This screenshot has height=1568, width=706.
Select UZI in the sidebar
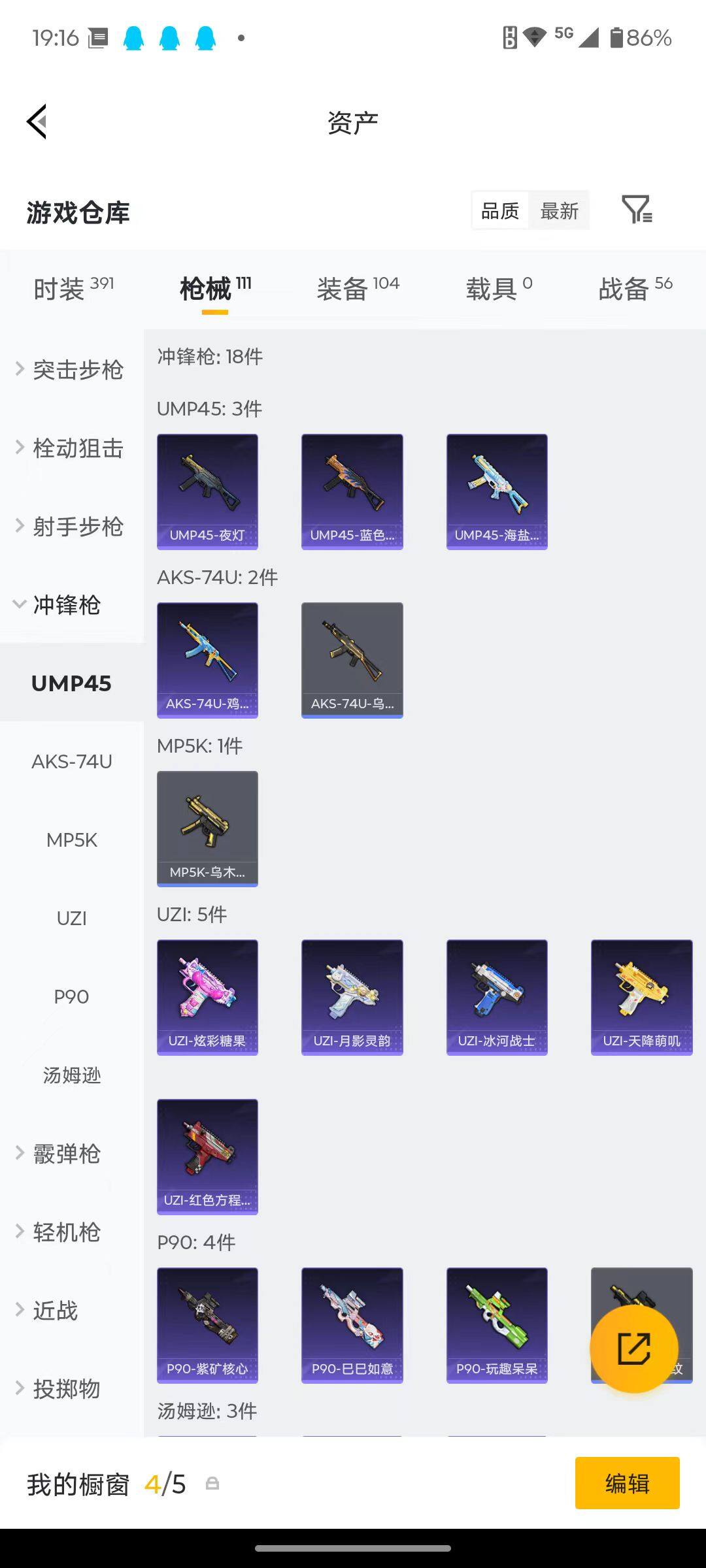click(x=72, y=919)
